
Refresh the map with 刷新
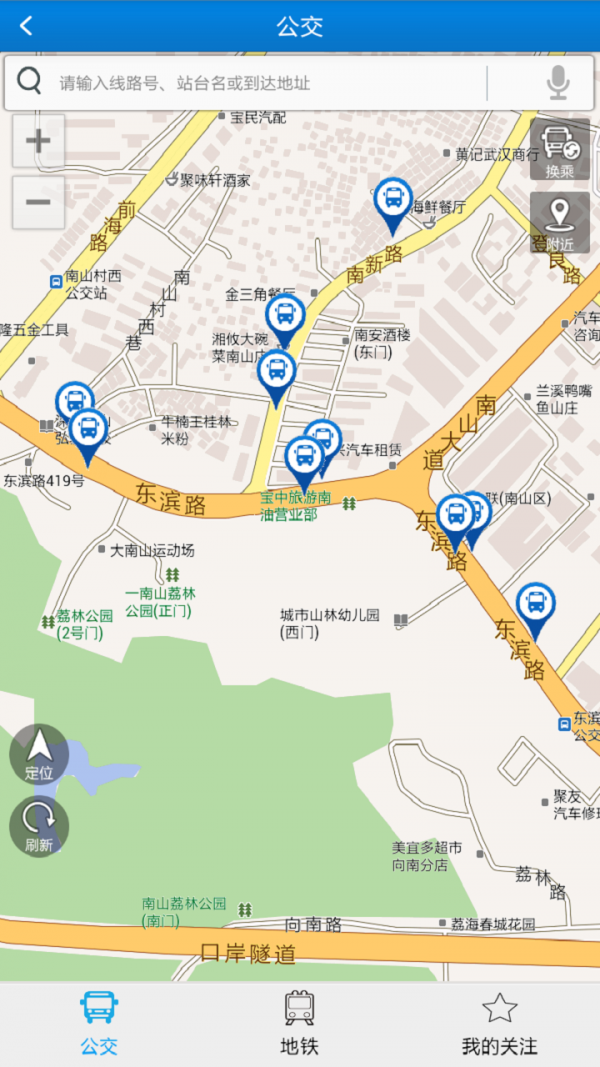point(39,827)
